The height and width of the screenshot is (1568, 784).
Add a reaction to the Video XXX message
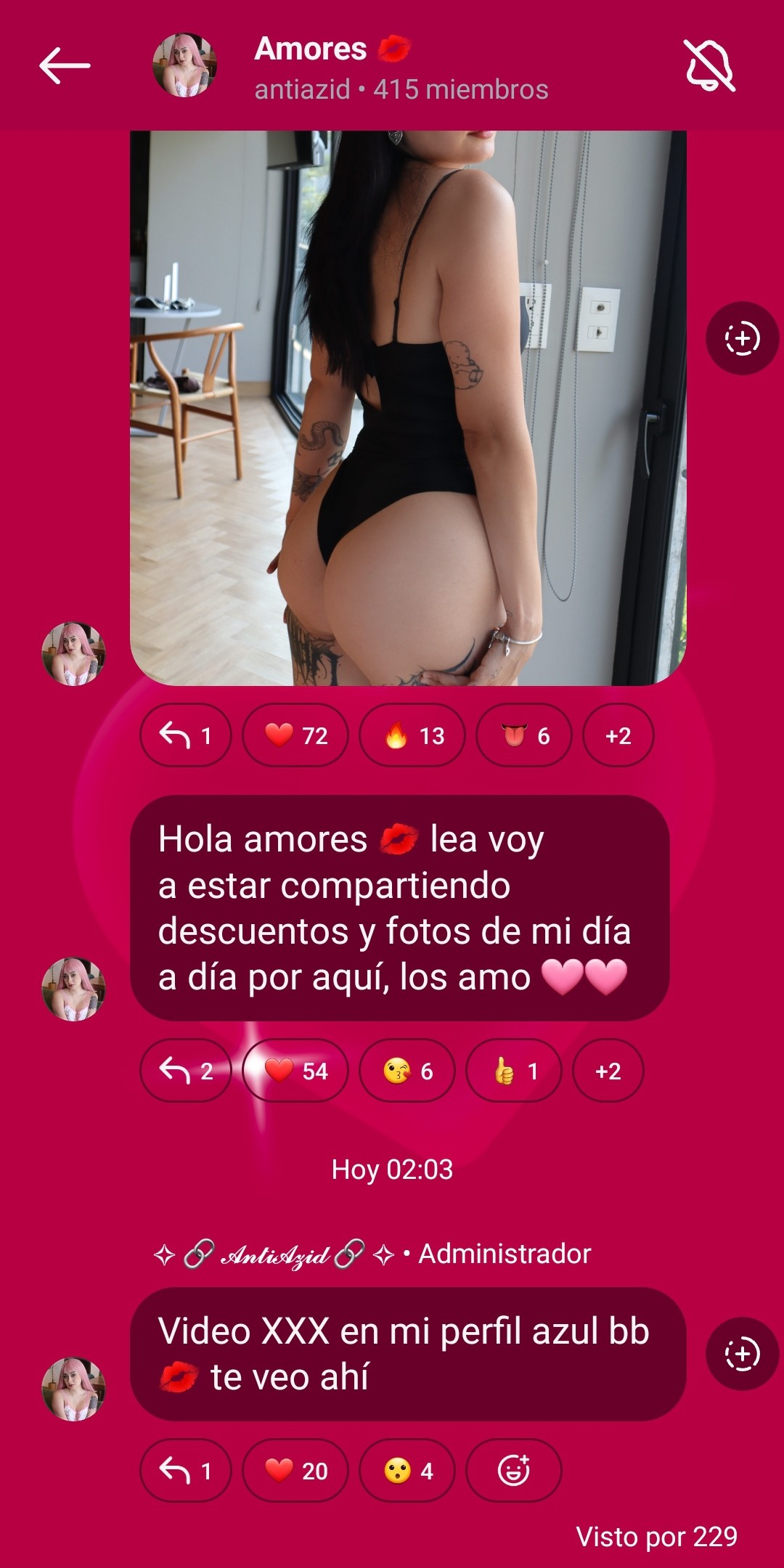click(742, 1354)
